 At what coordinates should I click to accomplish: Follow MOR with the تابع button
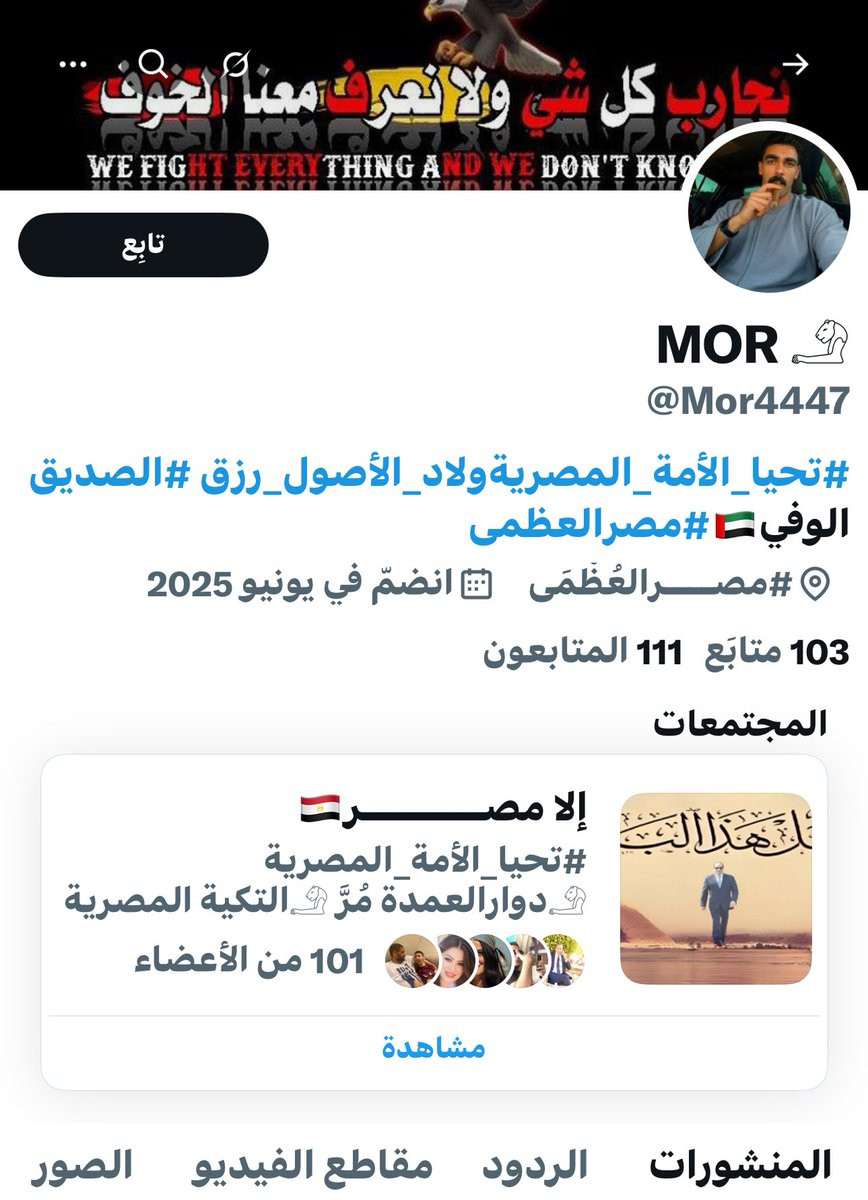tap(143, 245)
